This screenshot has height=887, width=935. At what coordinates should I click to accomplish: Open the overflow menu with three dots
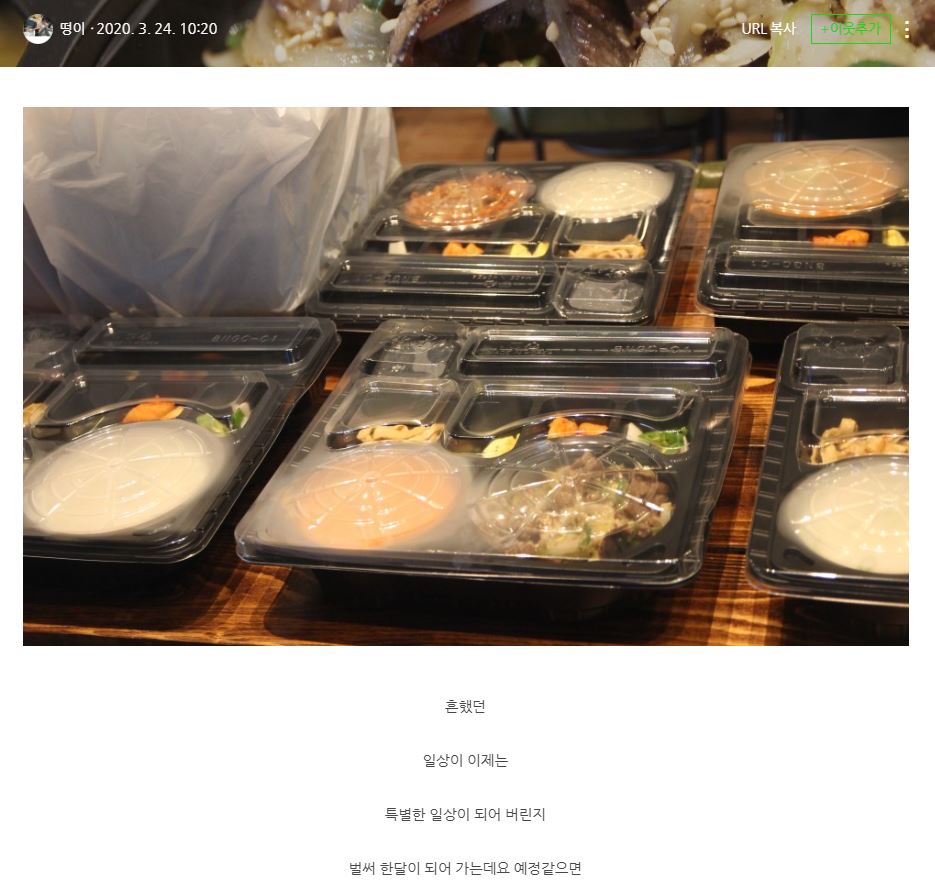(907, 29)
